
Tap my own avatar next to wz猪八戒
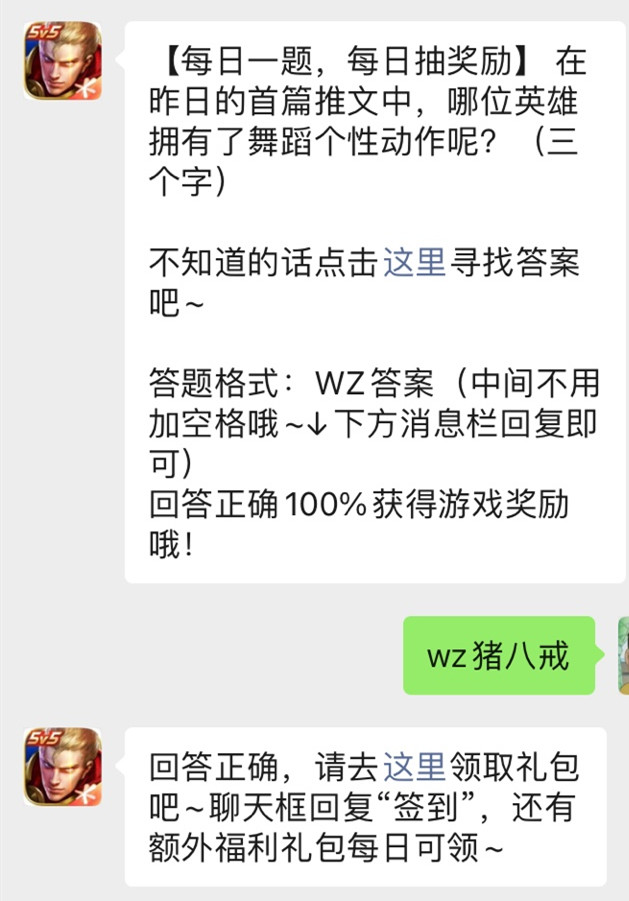tap(622, 655)
